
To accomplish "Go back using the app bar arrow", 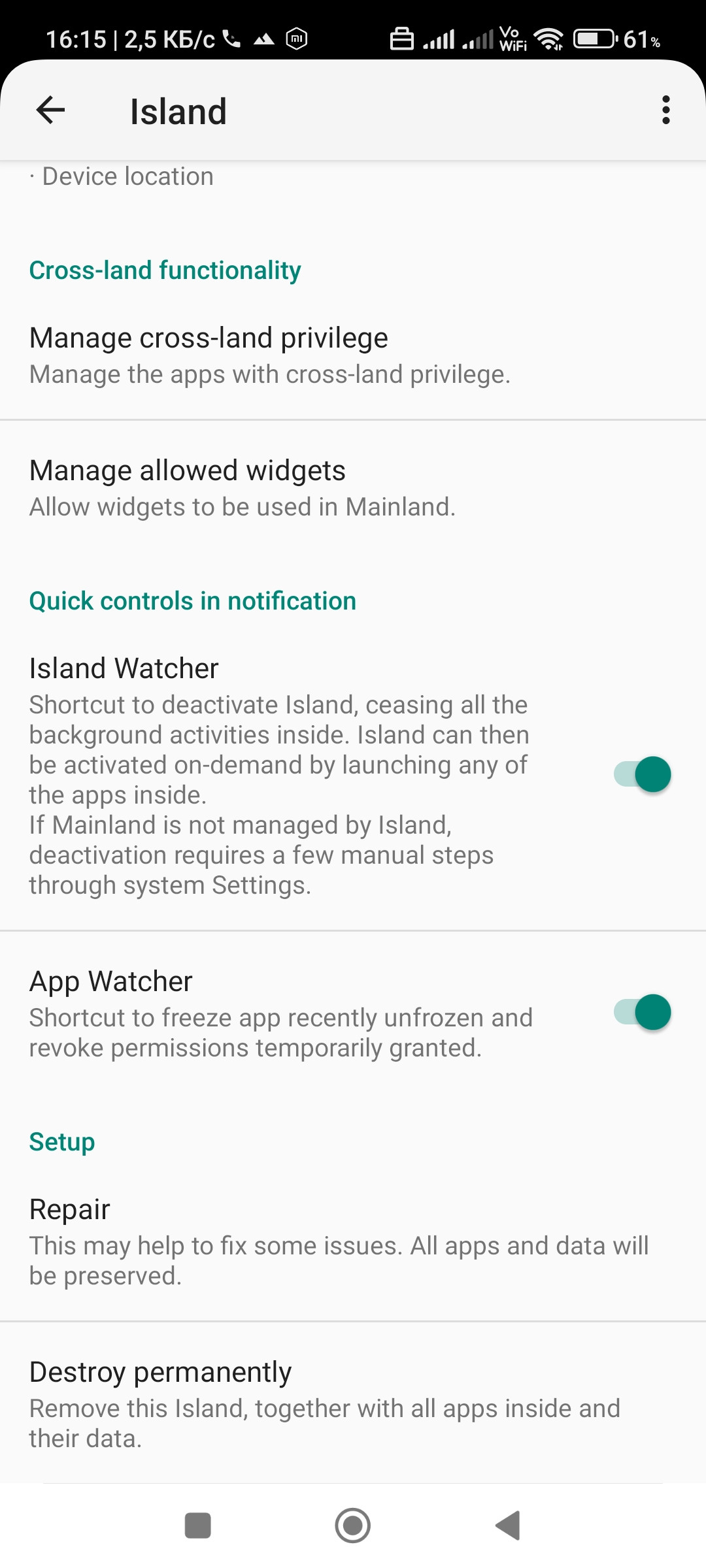I will (50, 110).
